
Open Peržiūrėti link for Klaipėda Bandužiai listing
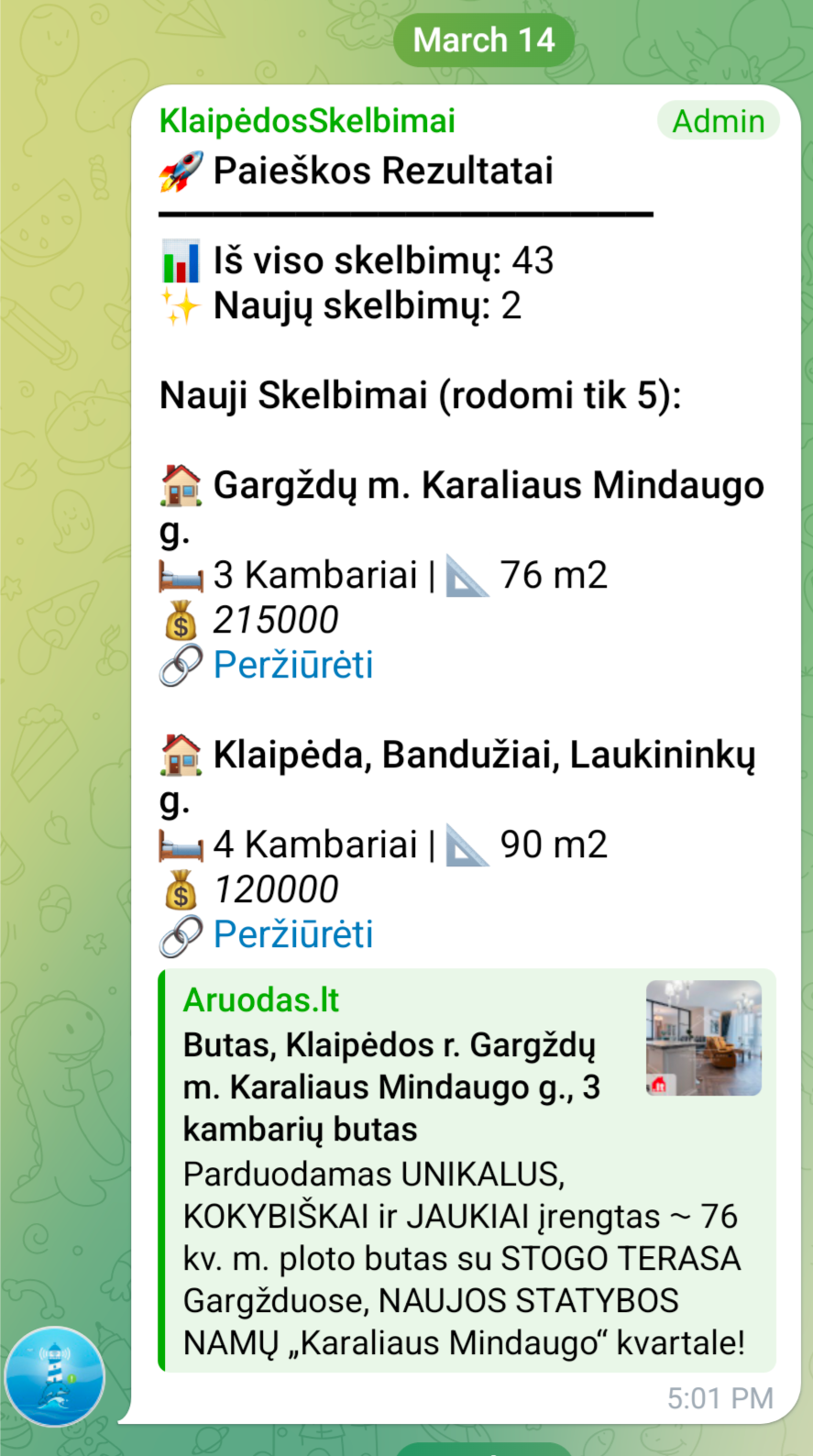tap(292, 934)
